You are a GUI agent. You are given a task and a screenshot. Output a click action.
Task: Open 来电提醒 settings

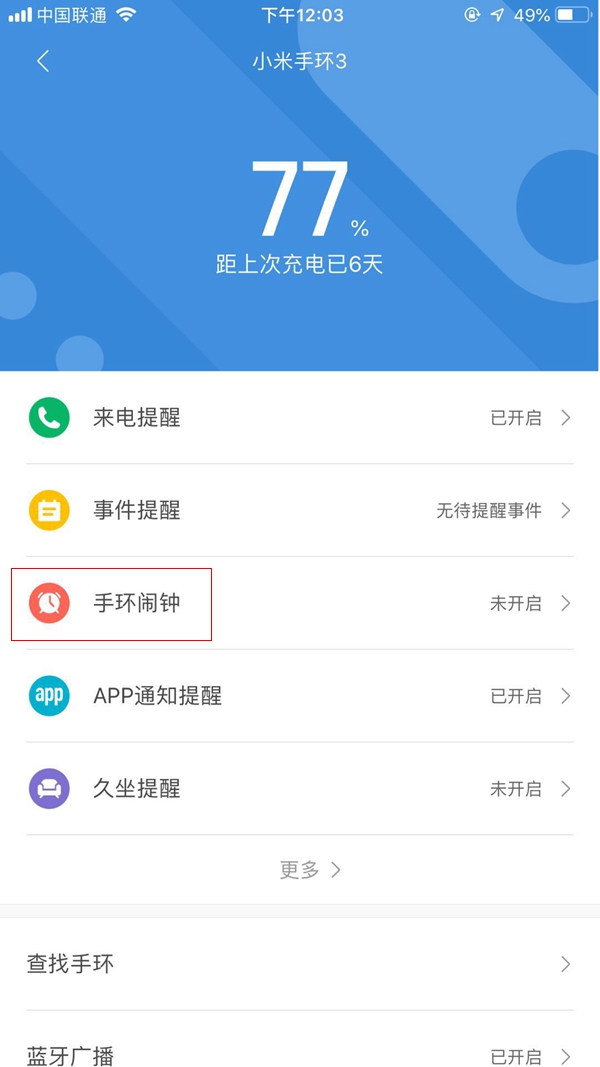pos(300,417)
